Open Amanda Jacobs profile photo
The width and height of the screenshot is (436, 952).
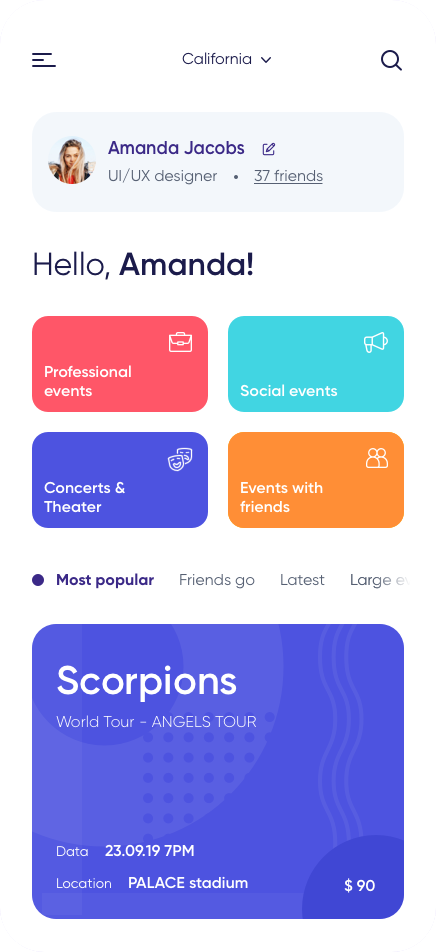click(x=72, y=160)
